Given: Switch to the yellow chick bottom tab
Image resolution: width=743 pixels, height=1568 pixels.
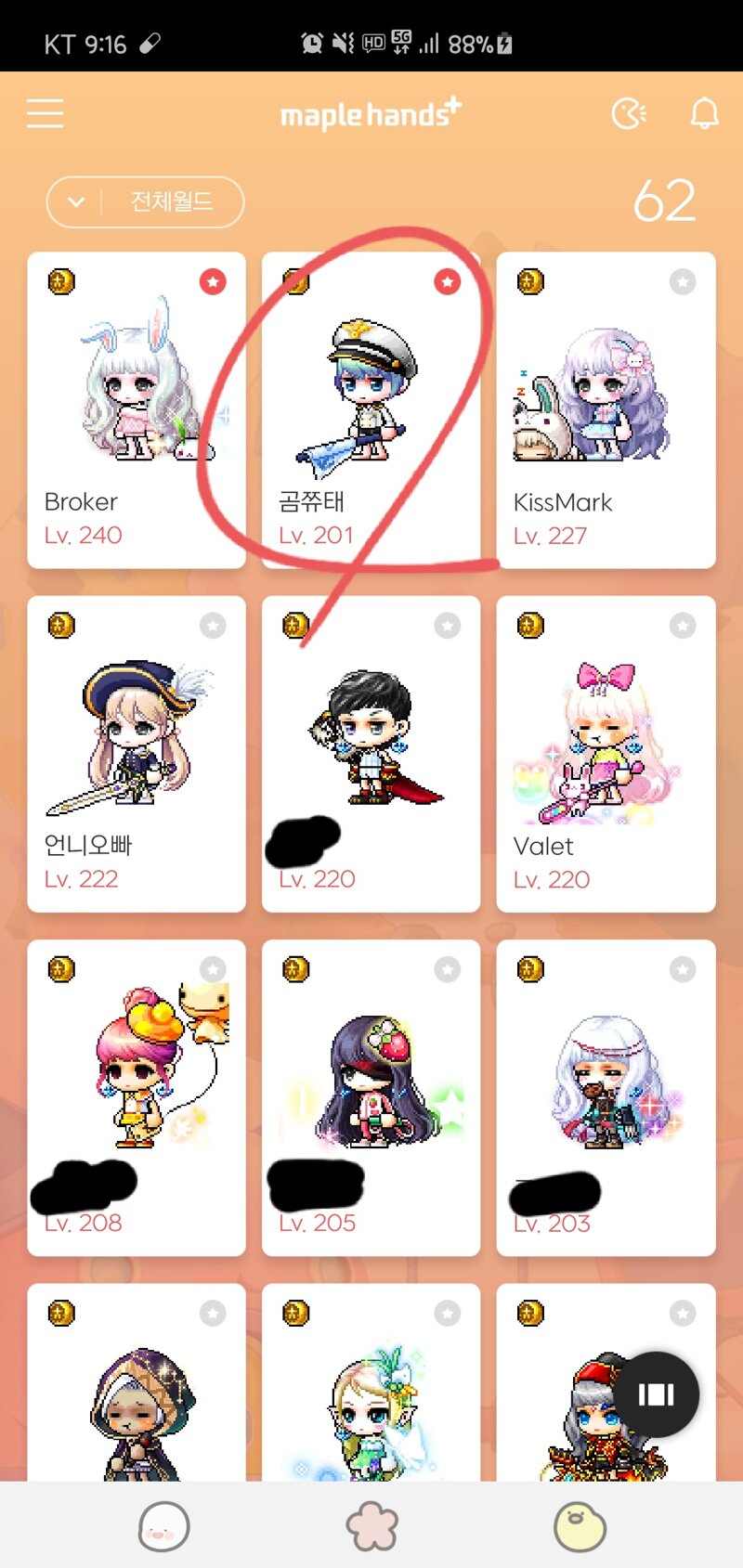Looking at the screenshot, I should pyautogui.click(x=580, y=1526).
